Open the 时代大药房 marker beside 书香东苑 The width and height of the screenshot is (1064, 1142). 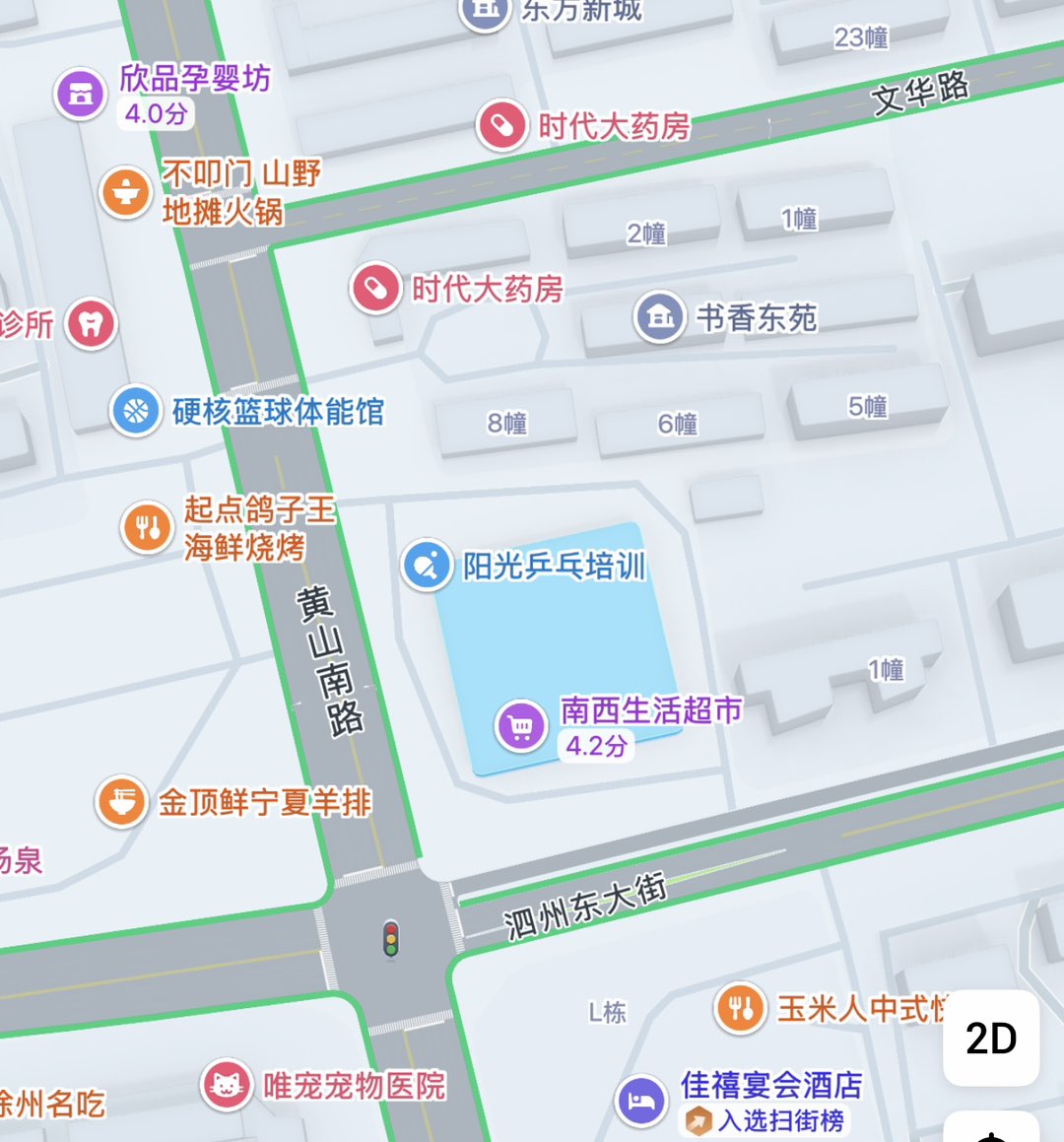coord(375,289)
